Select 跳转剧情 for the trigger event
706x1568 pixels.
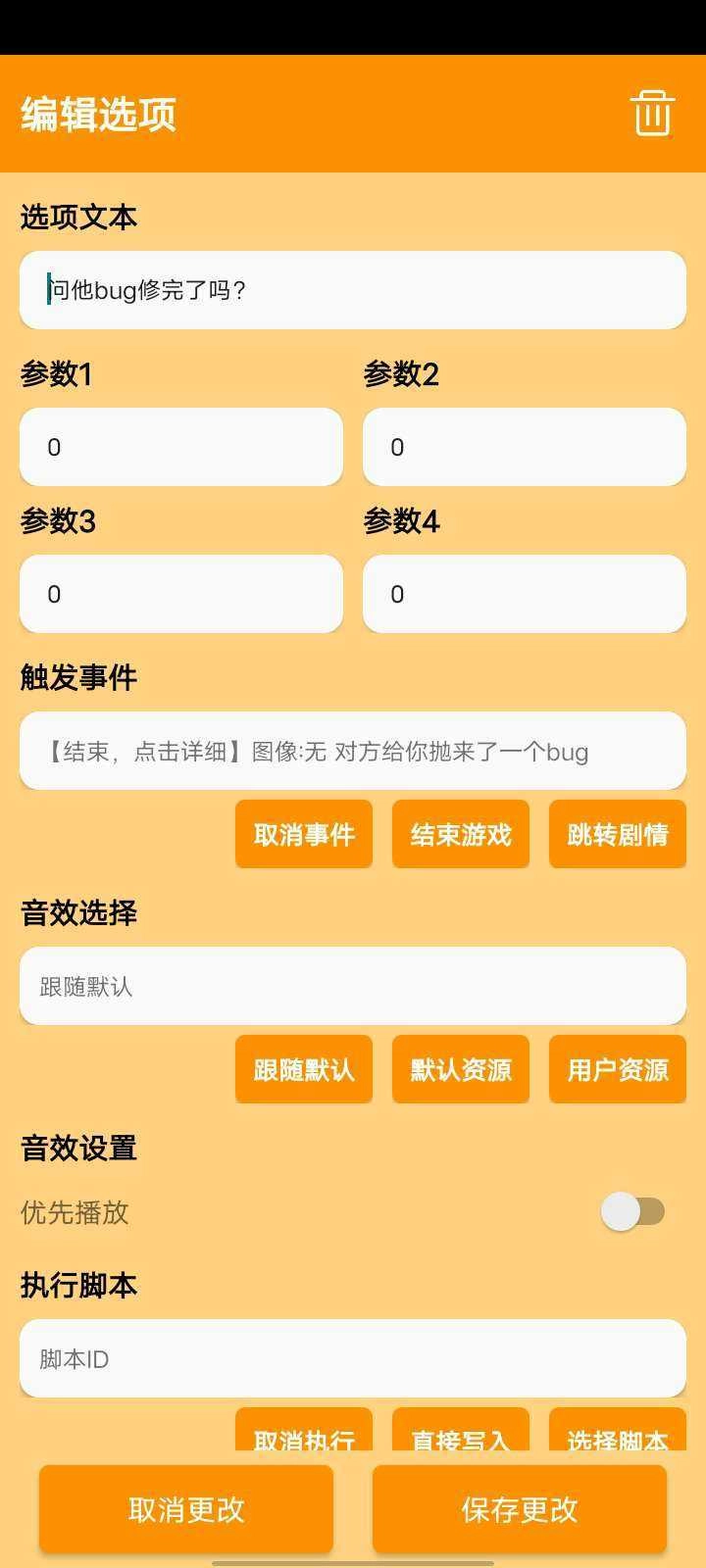pos(617,834)
